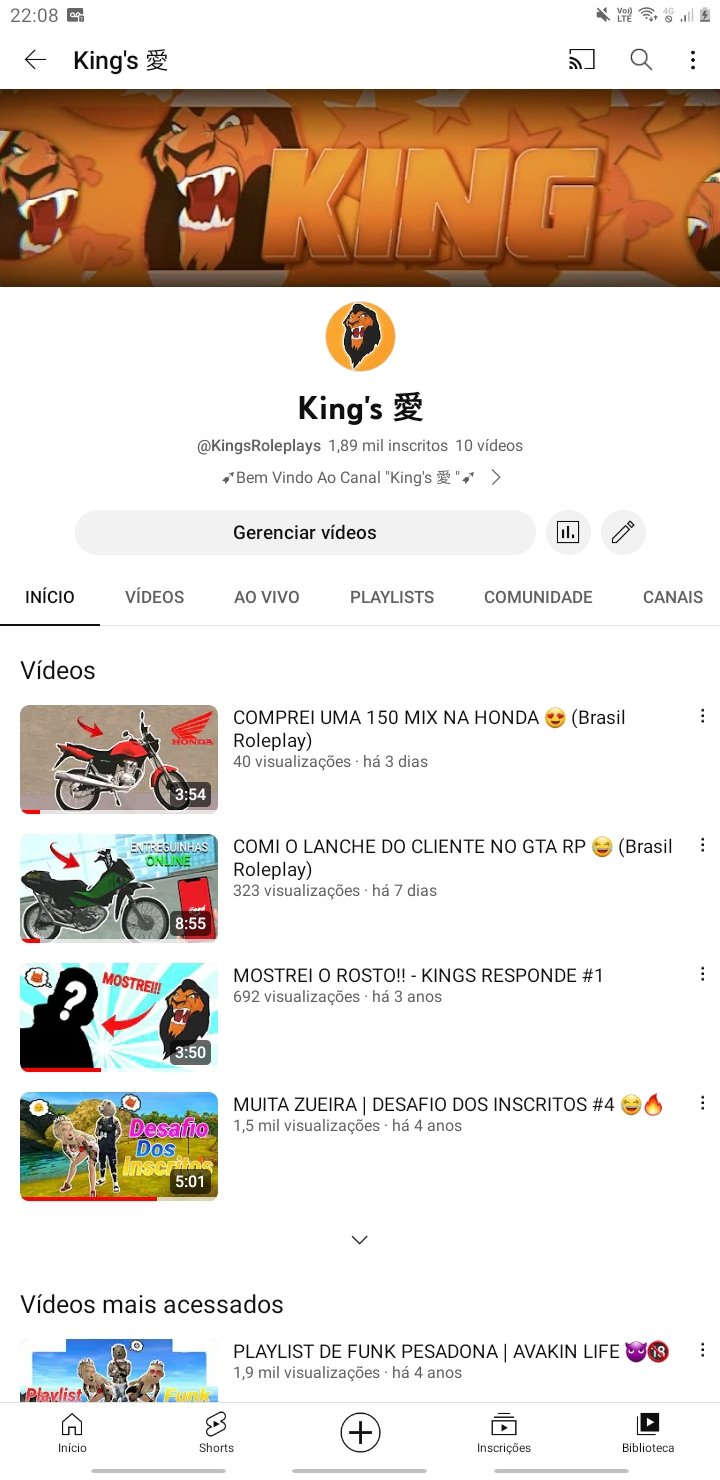Screen dimensions: 720x1480
Task: Open options for COMI O LANCHE DO CLIENTE video
Action: pyautogui.click(x=702, y=845)
